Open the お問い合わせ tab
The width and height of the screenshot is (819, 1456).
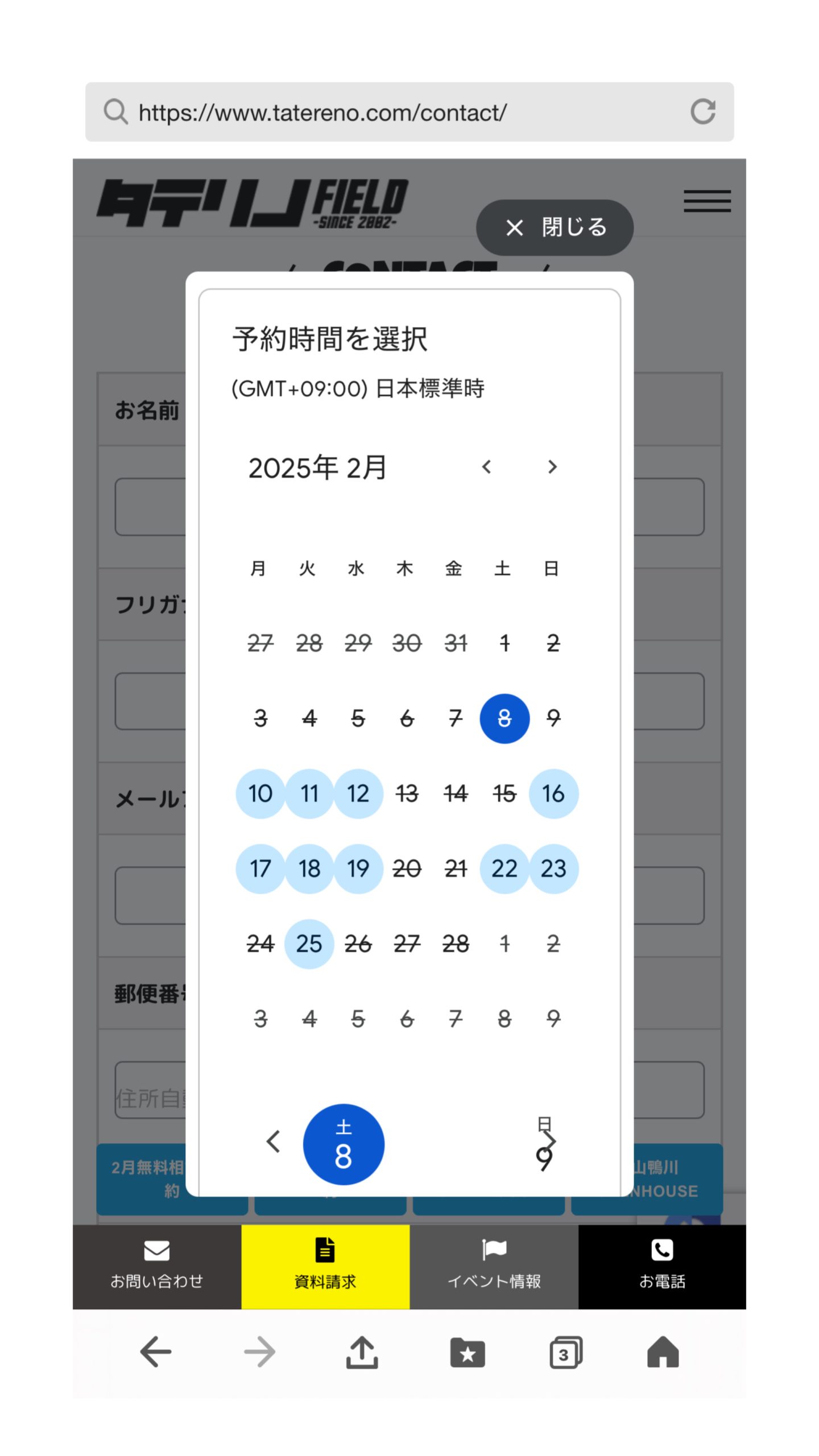[157, 1267]
